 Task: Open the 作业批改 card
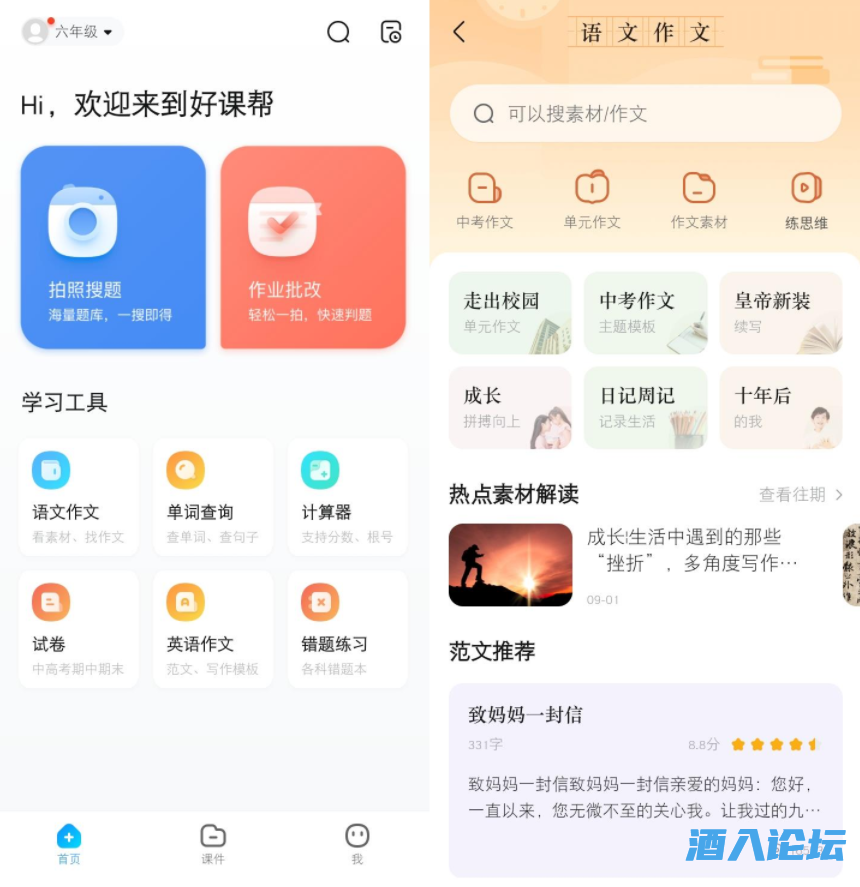pos(313,247)
